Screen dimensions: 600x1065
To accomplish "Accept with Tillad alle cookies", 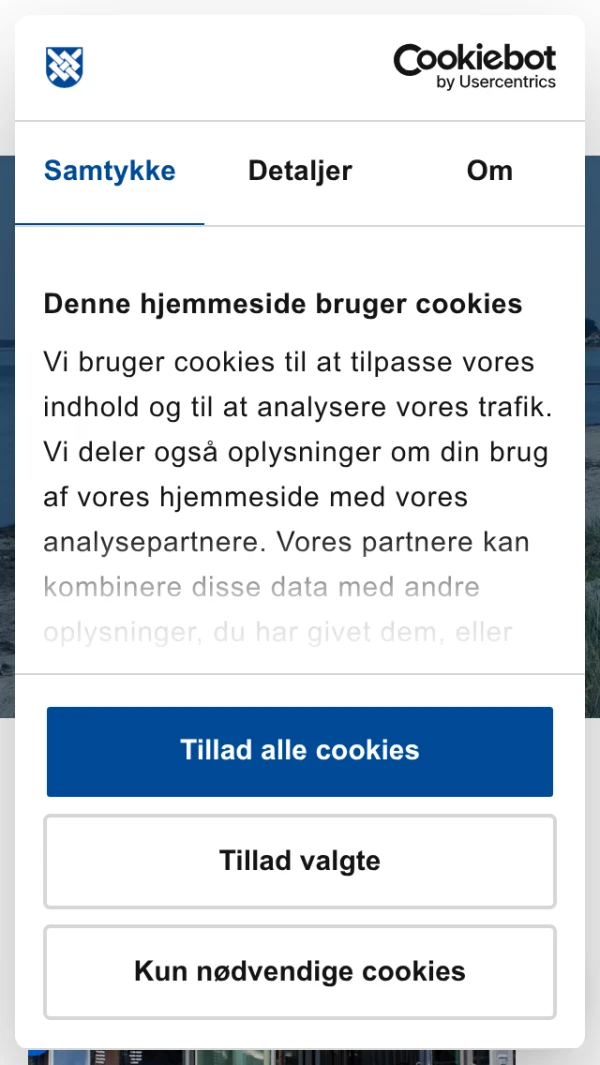I will 300,751.
